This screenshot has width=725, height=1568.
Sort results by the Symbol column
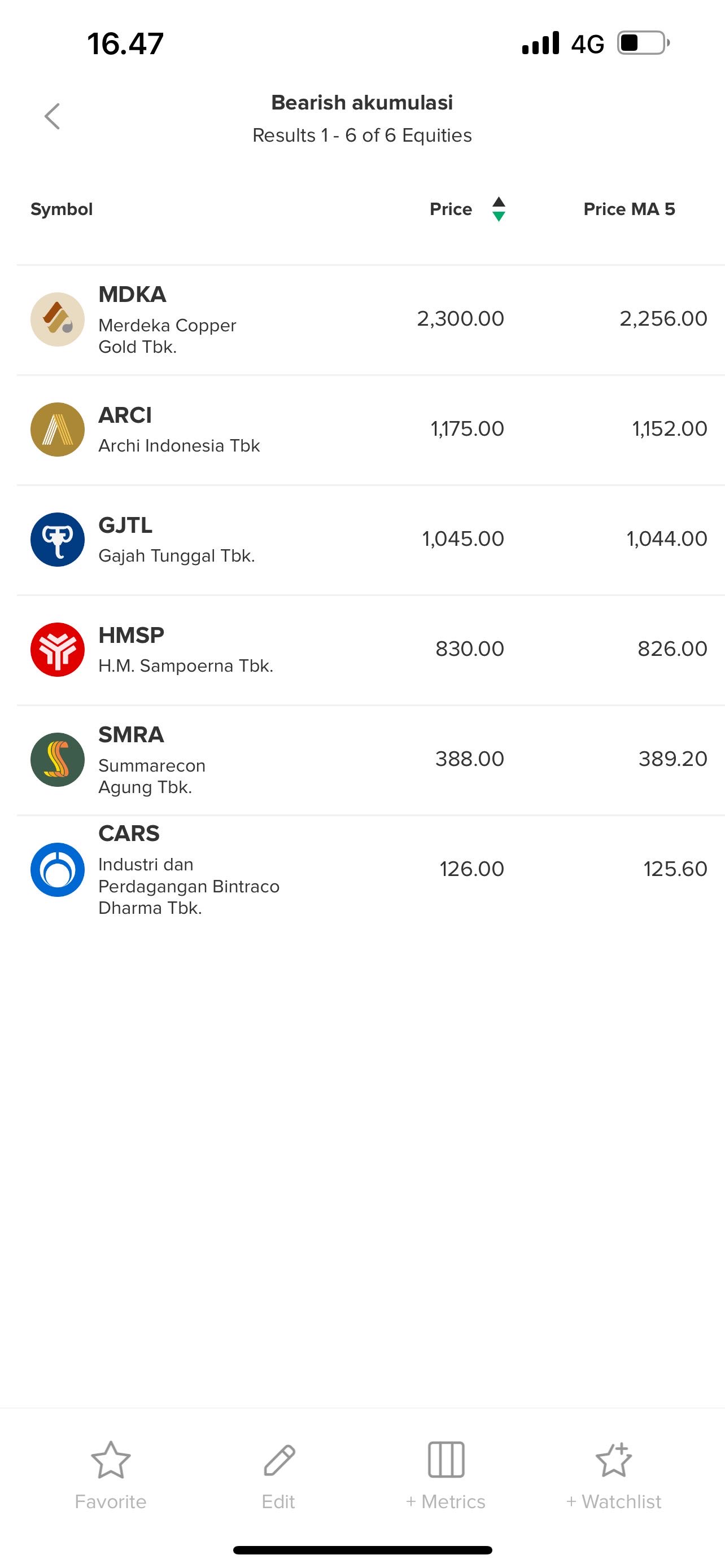[62, 209]
